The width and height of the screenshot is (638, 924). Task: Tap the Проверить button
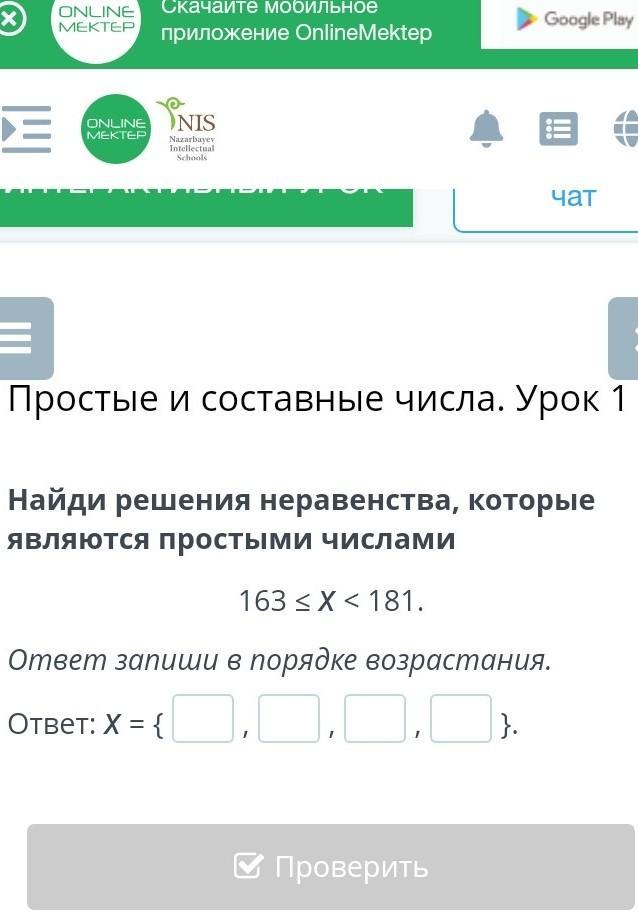click(x=330, y=867)
